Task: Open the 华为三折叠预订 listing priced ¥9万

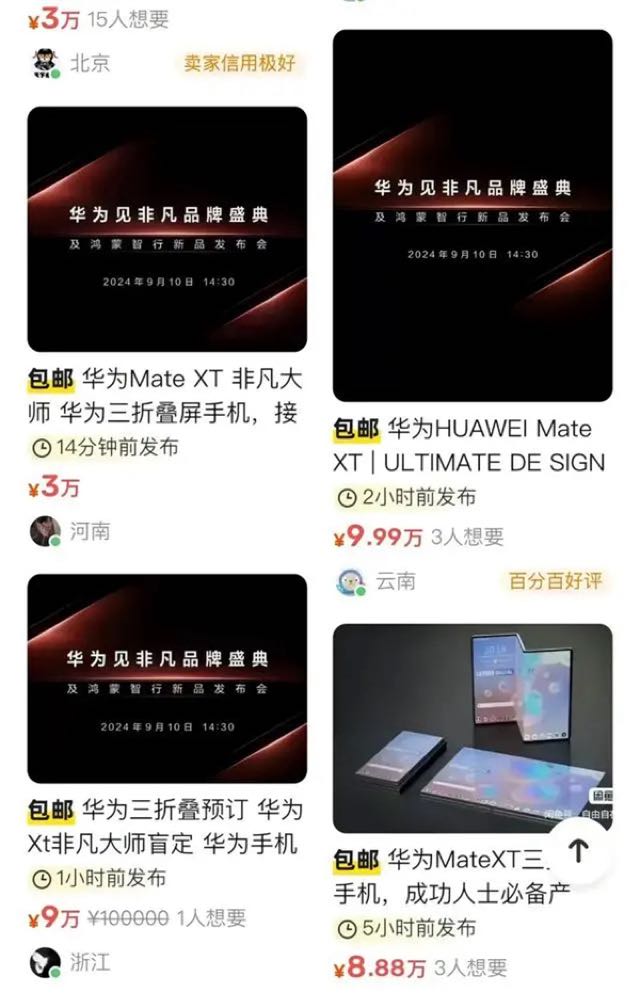Action: (166, 678)
